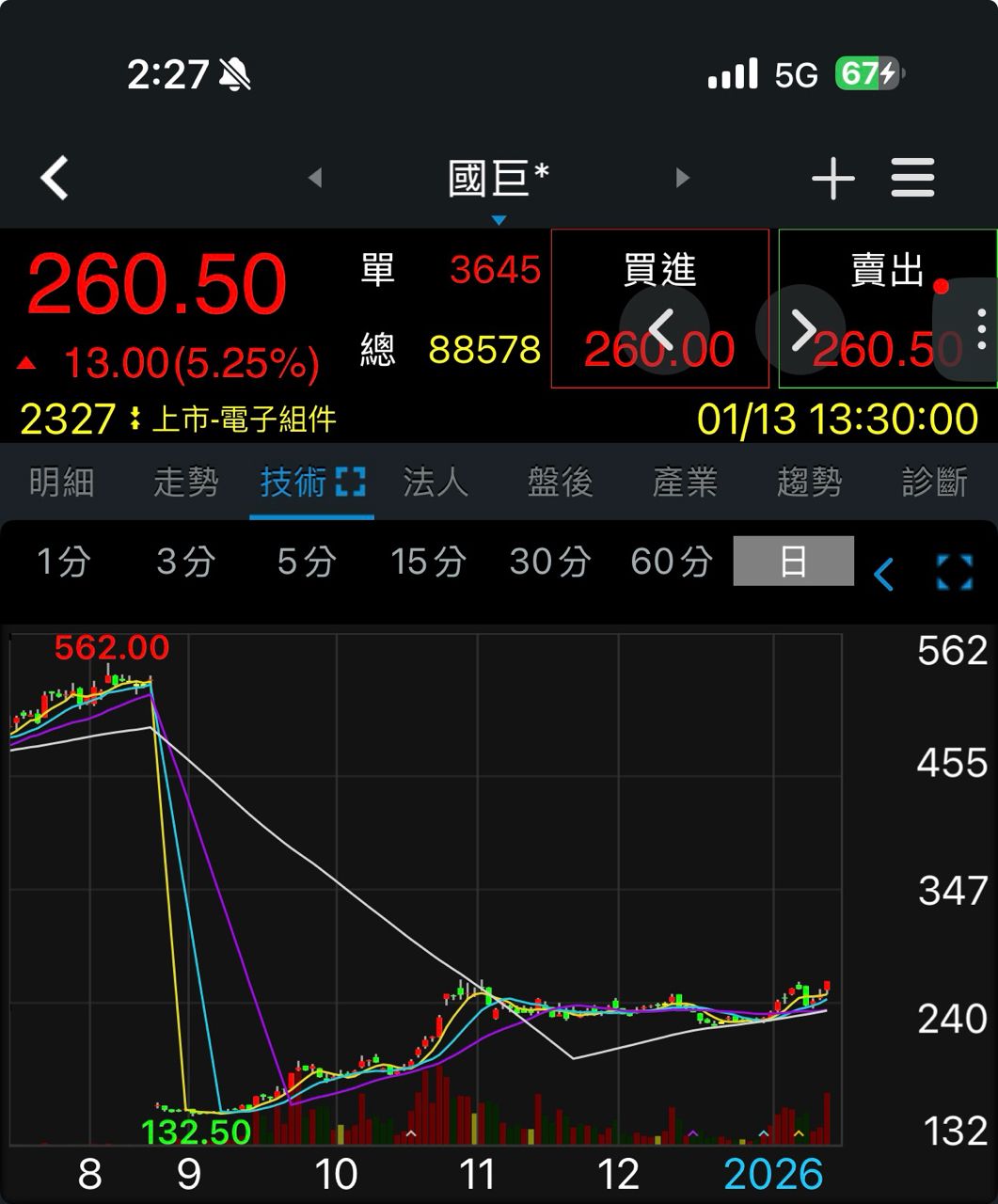The height and width of the screenshot is (1204, 998).
Task: Switch to the previous stock with left triangle
Action: point(315,178)
